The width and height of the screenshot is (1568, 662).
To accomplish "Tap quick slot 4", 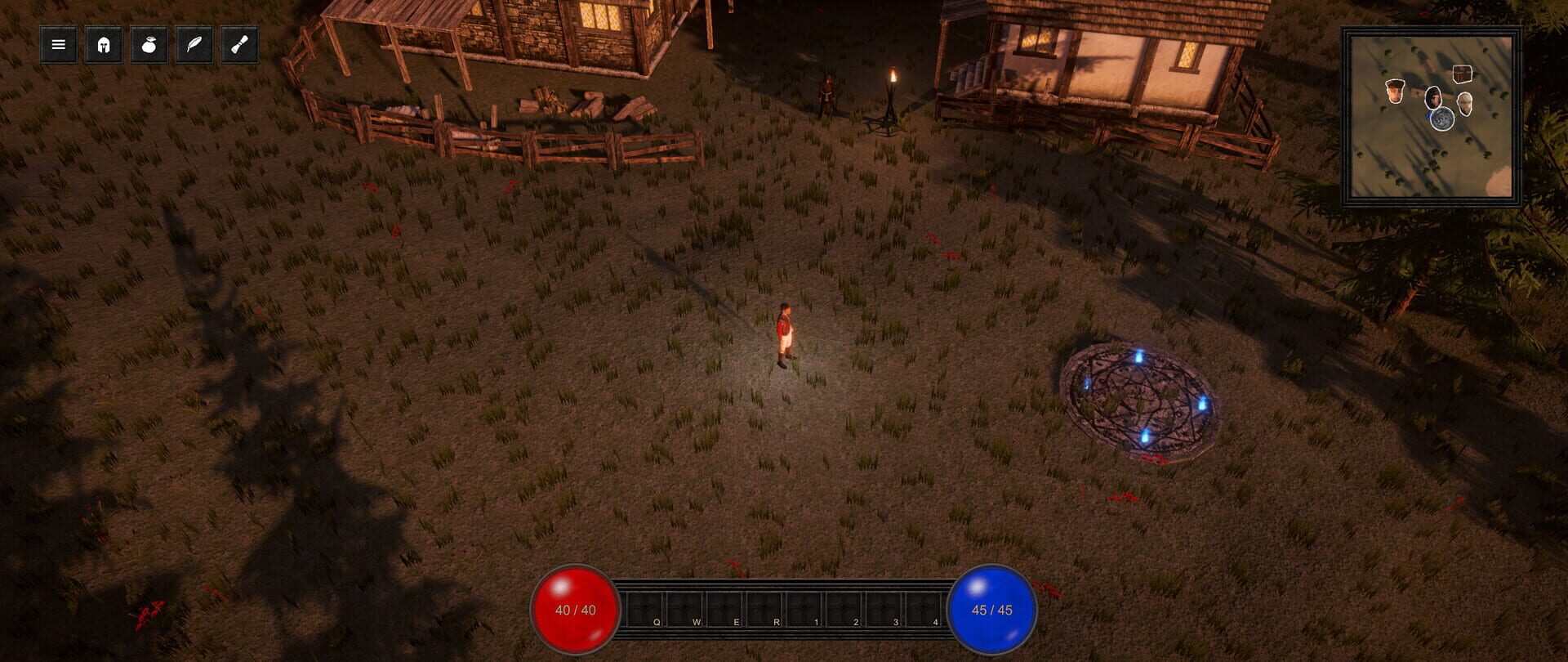I will tap(924, 610).
